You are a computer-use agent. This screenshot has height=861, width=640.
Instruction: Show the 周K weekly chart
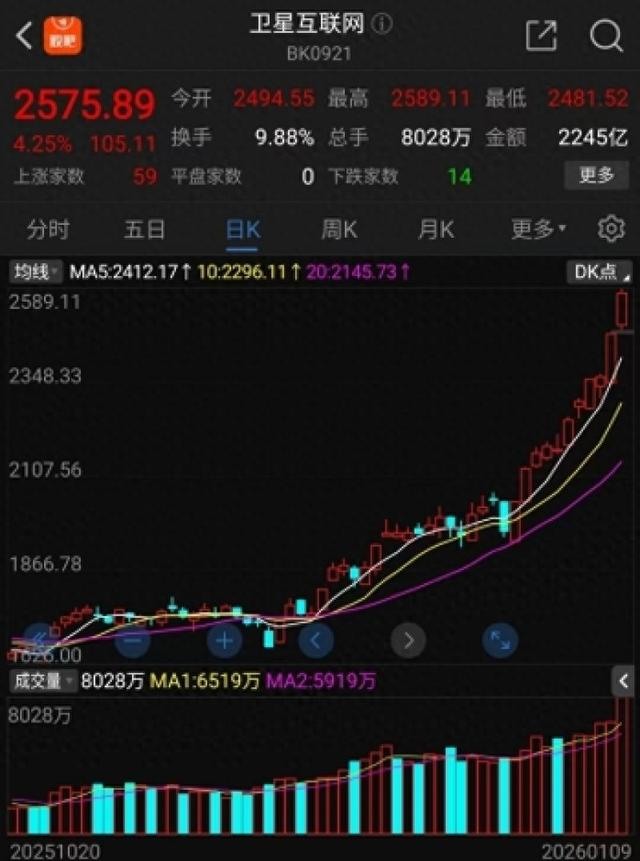339,229
